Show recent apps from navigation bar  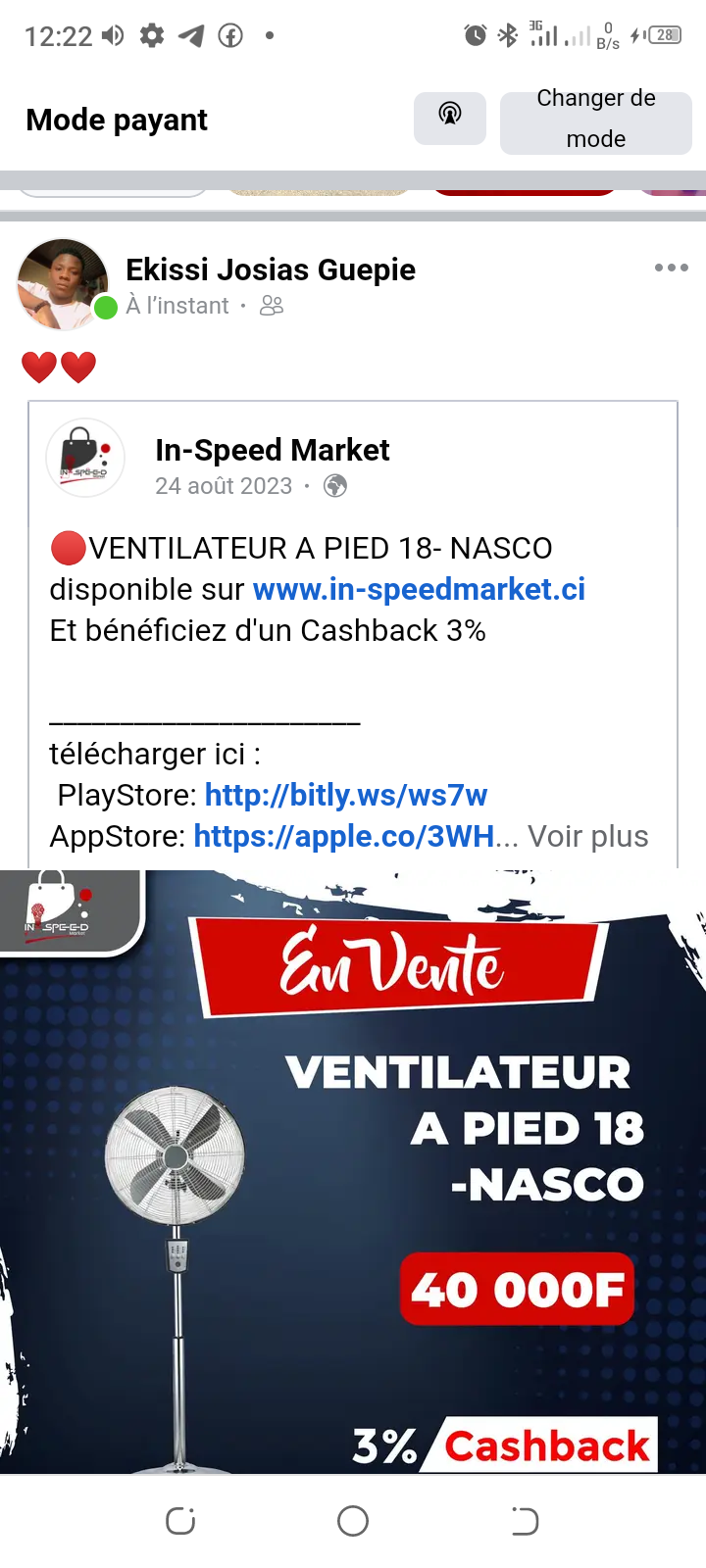coord(180,1521)
